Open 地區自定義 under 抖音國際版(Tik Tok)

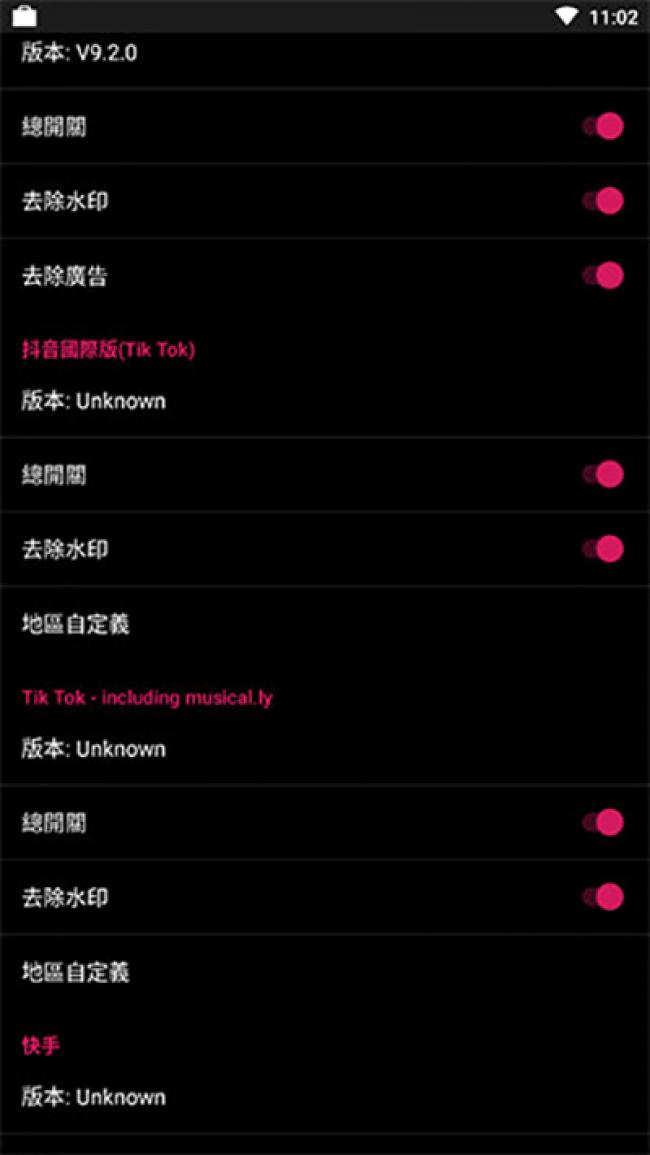76,624
